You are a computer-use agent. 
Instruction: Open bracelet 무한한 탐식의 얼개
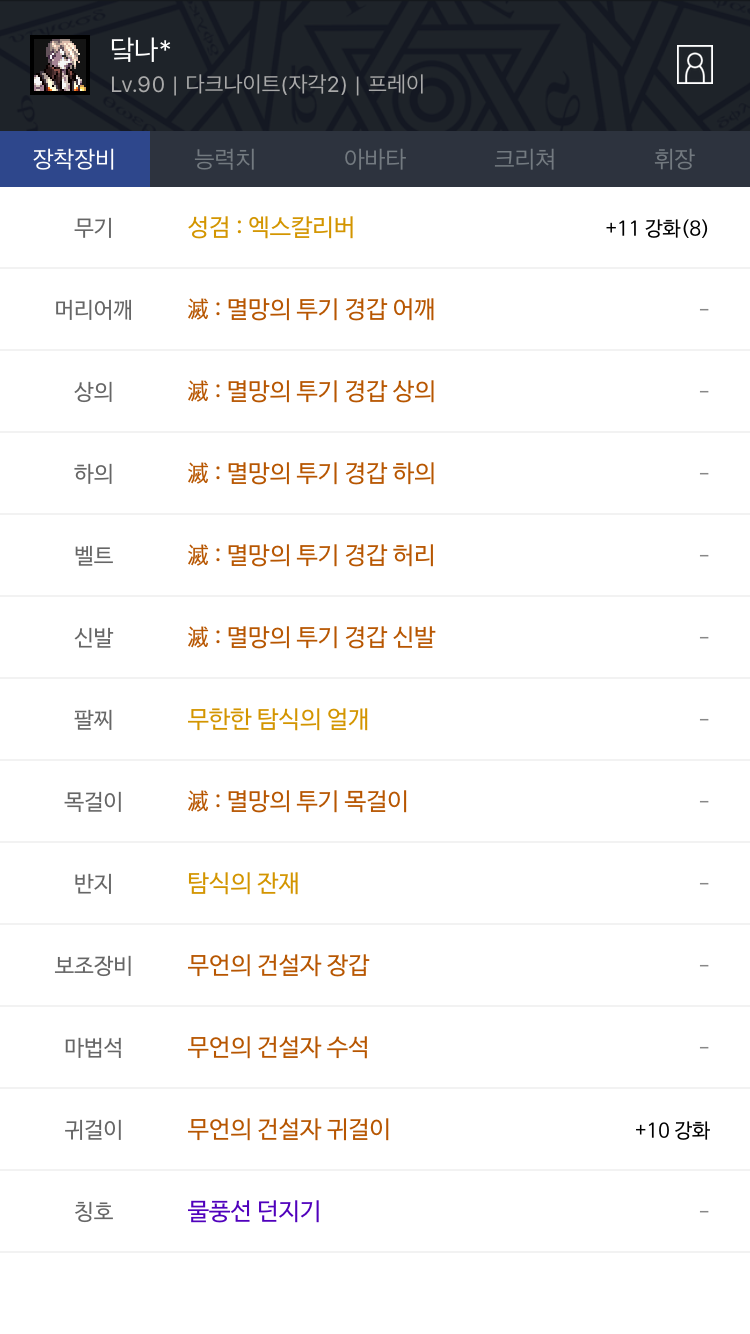coord(278,719)
